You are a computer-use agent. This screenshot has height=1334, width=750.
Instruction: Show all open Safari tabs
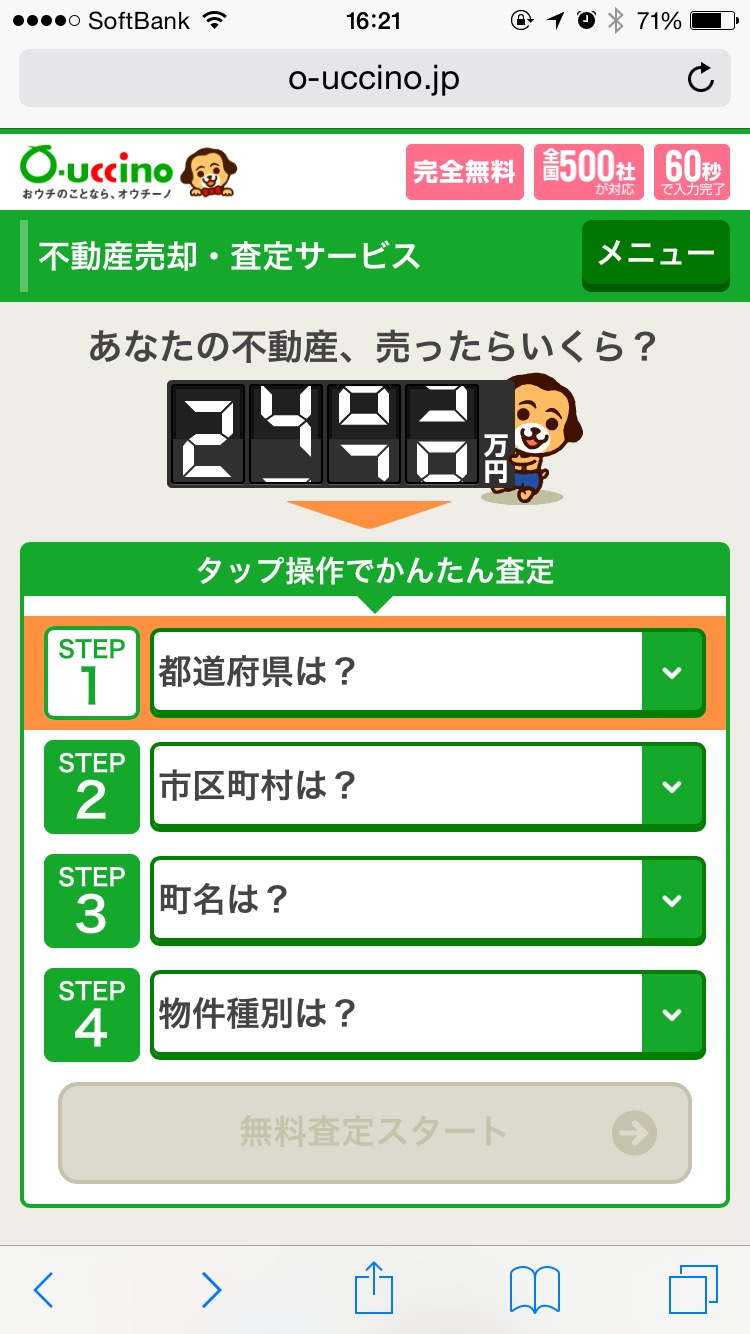(693, 1290)
